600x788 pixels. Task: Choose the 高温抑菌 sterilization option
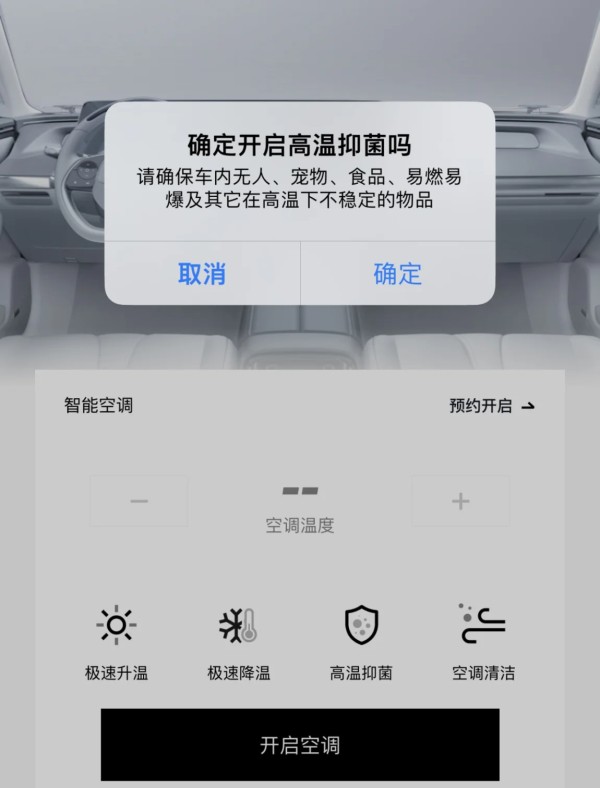click(x=361, y=641)
